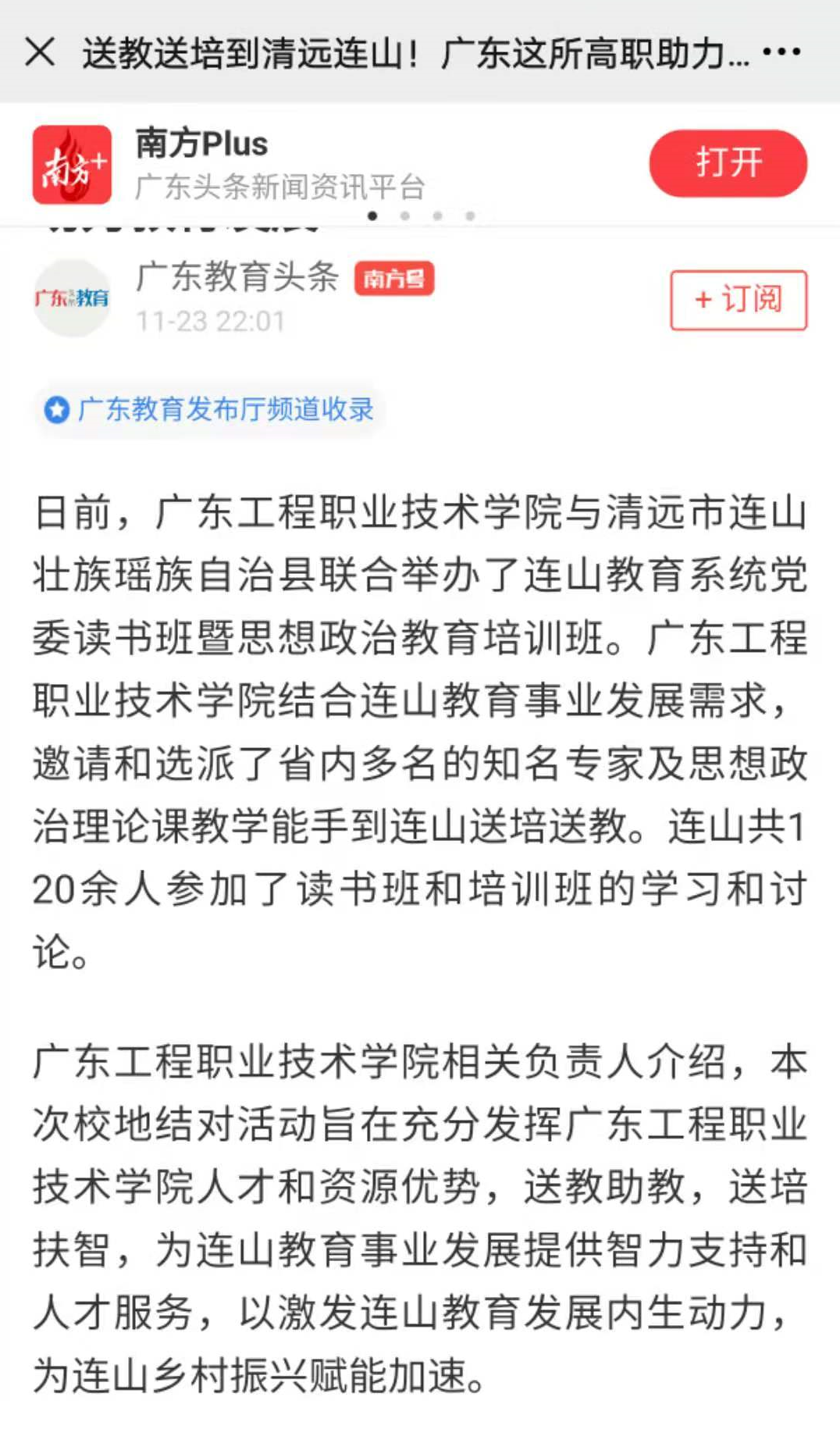Open the 广东教育发布厅频道收录 link
Image resolution: width=840 pixels, height=1443 pixels.
pyautogui.click(x=211, y=409)
